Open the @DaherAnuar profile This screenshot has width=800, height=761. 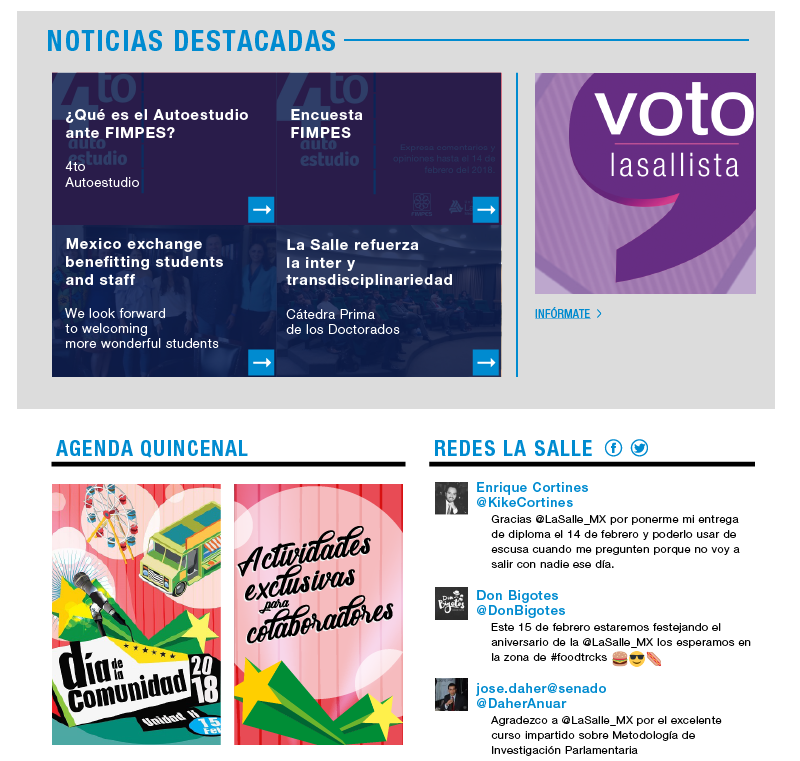(518, 703)
